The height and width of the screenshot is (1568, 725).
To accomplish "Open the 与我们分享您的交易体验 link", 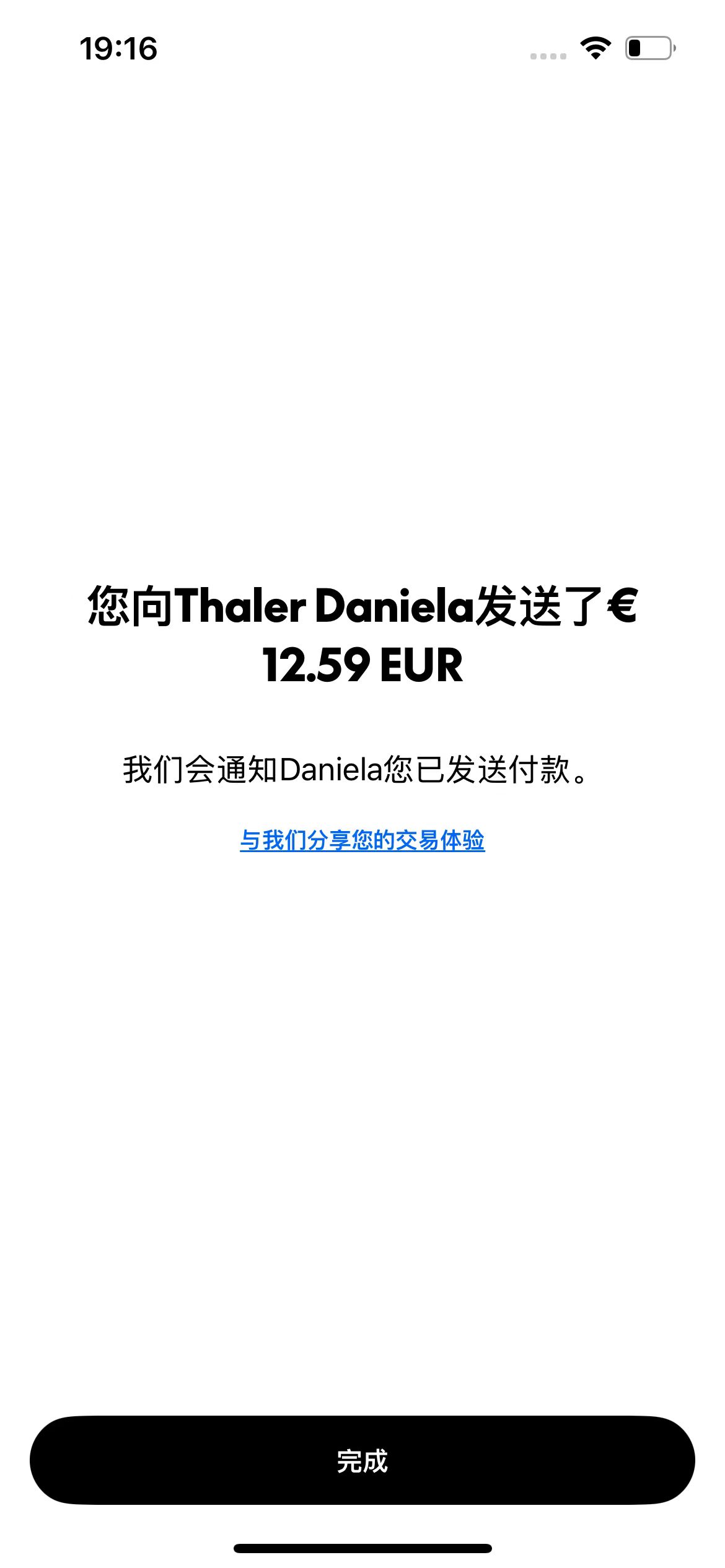I will pos(362,840).
